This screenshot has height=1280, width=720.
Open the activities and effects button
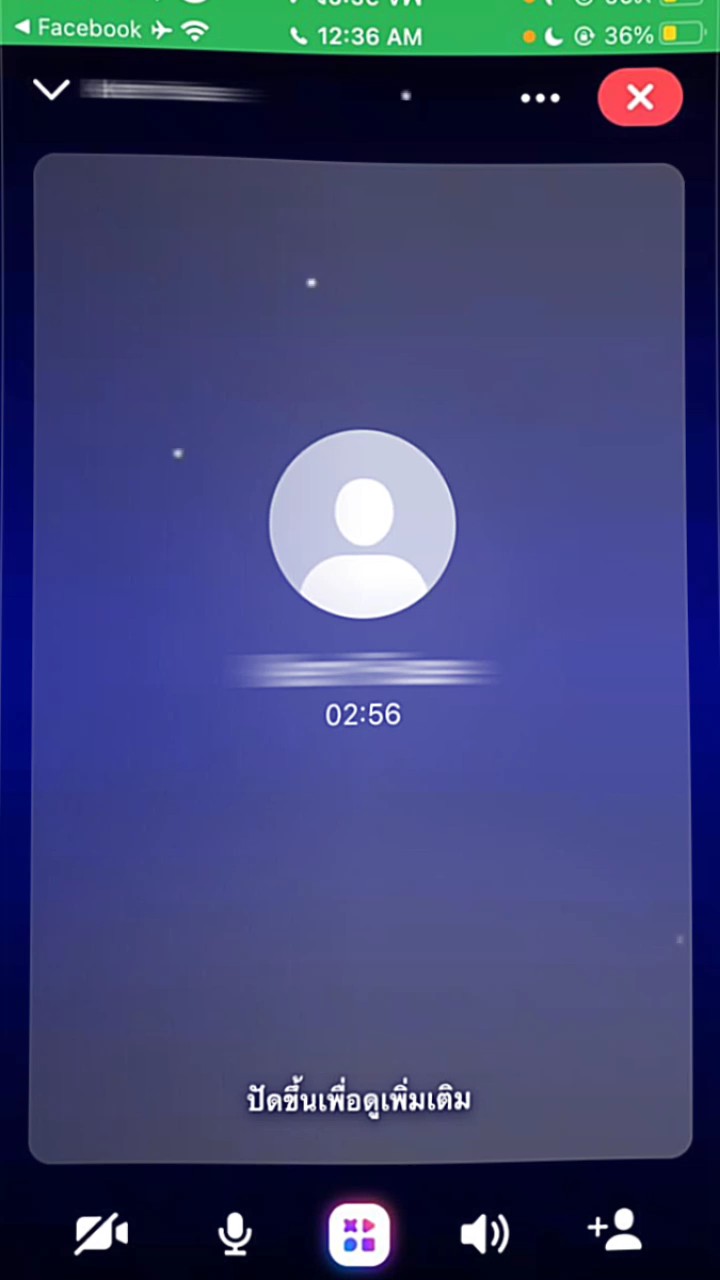(x=359, y=1234)
